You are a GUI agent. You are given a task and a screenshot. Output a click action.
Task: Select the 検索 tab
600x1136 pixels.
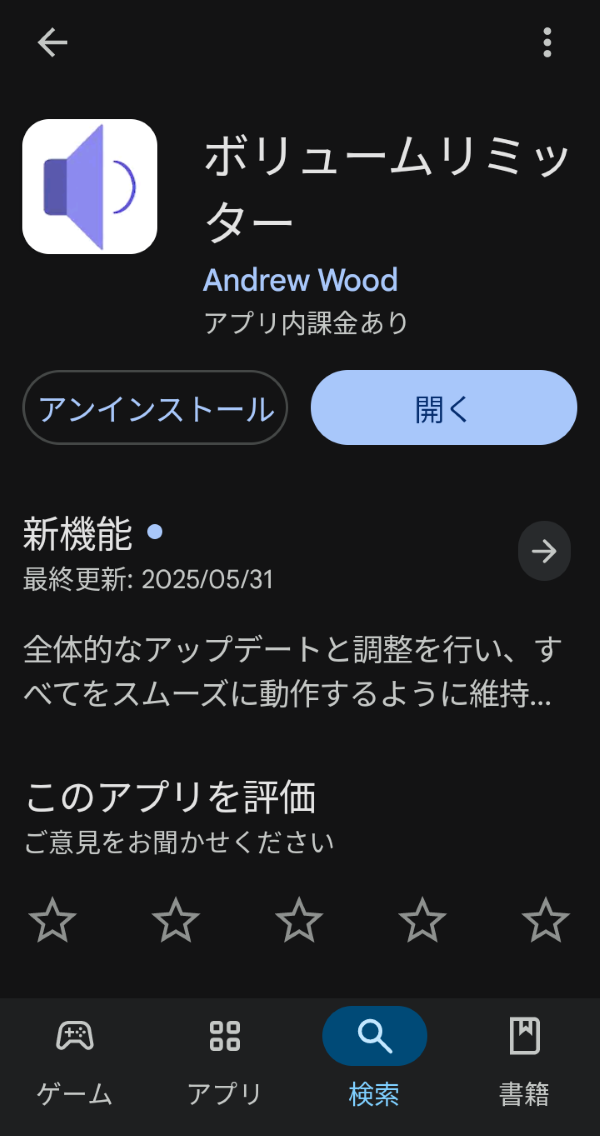pyautogui.click(x=375, y=1062)
